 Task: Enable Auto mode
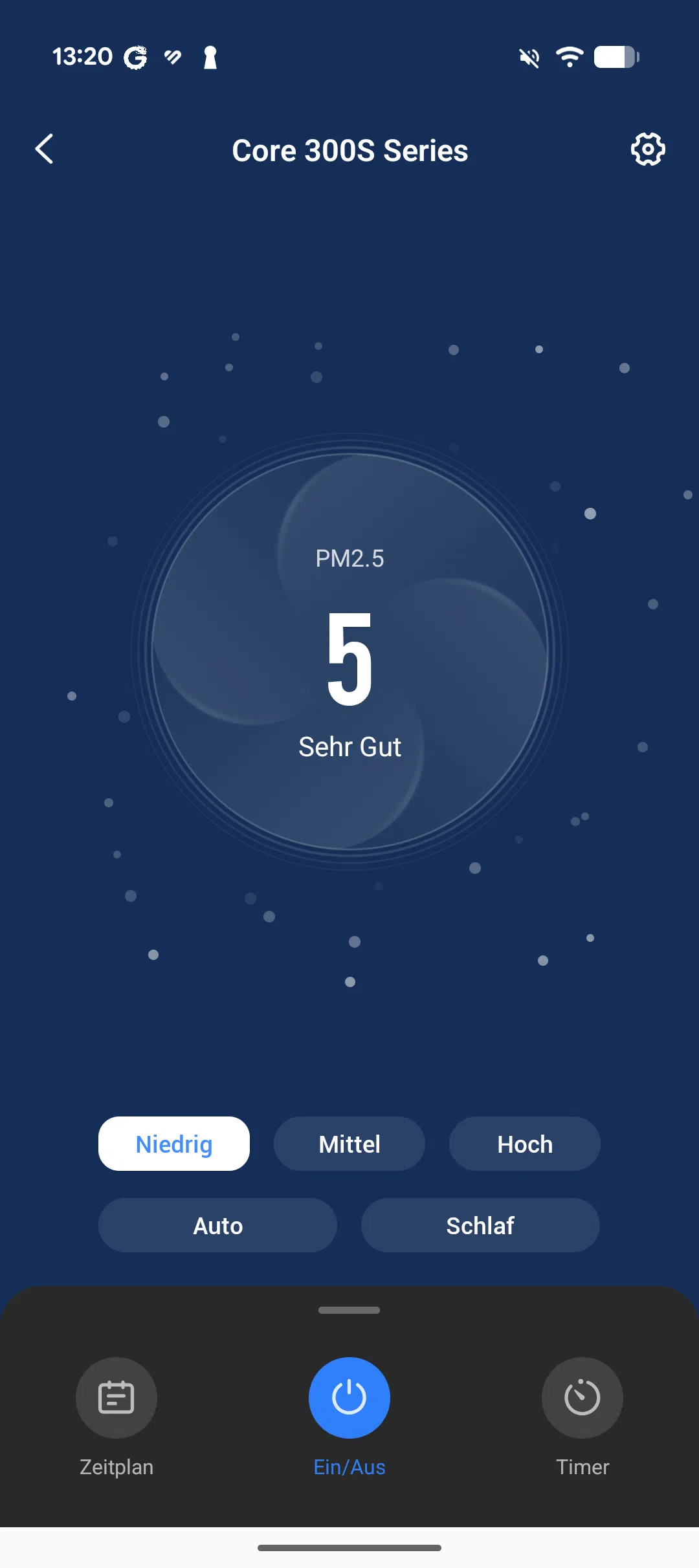point(217,1225)
